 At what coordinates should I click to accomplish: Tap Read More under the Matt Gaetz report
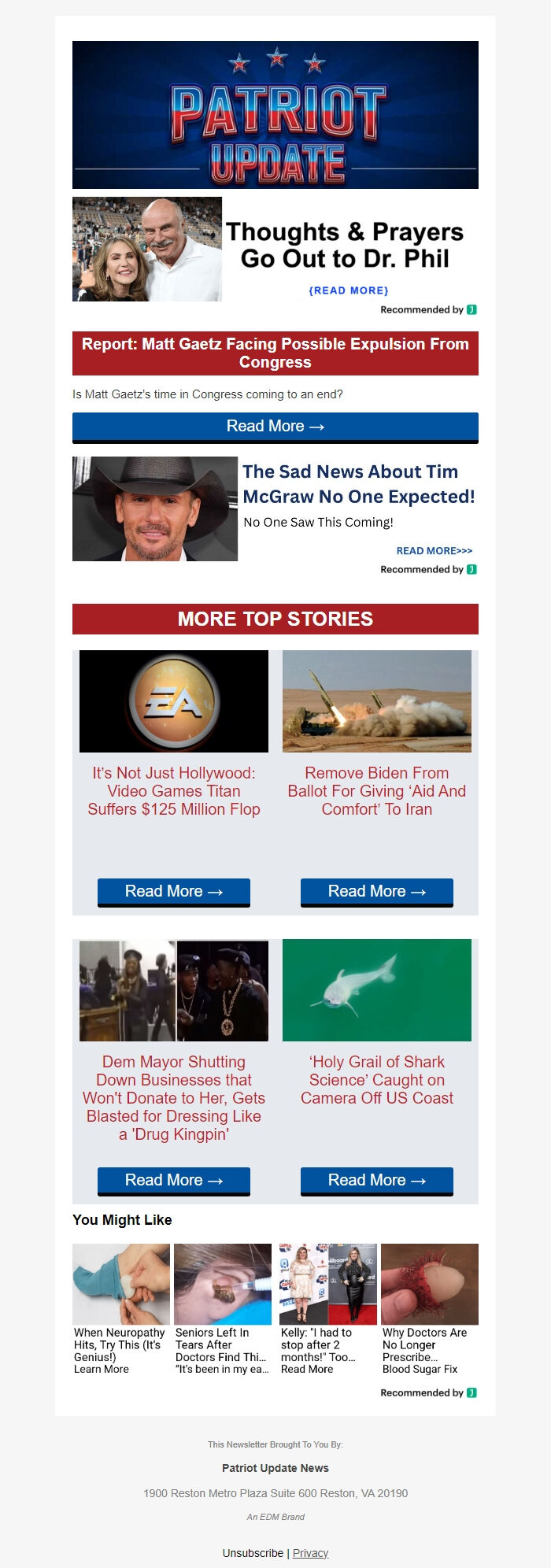(275, 426)
